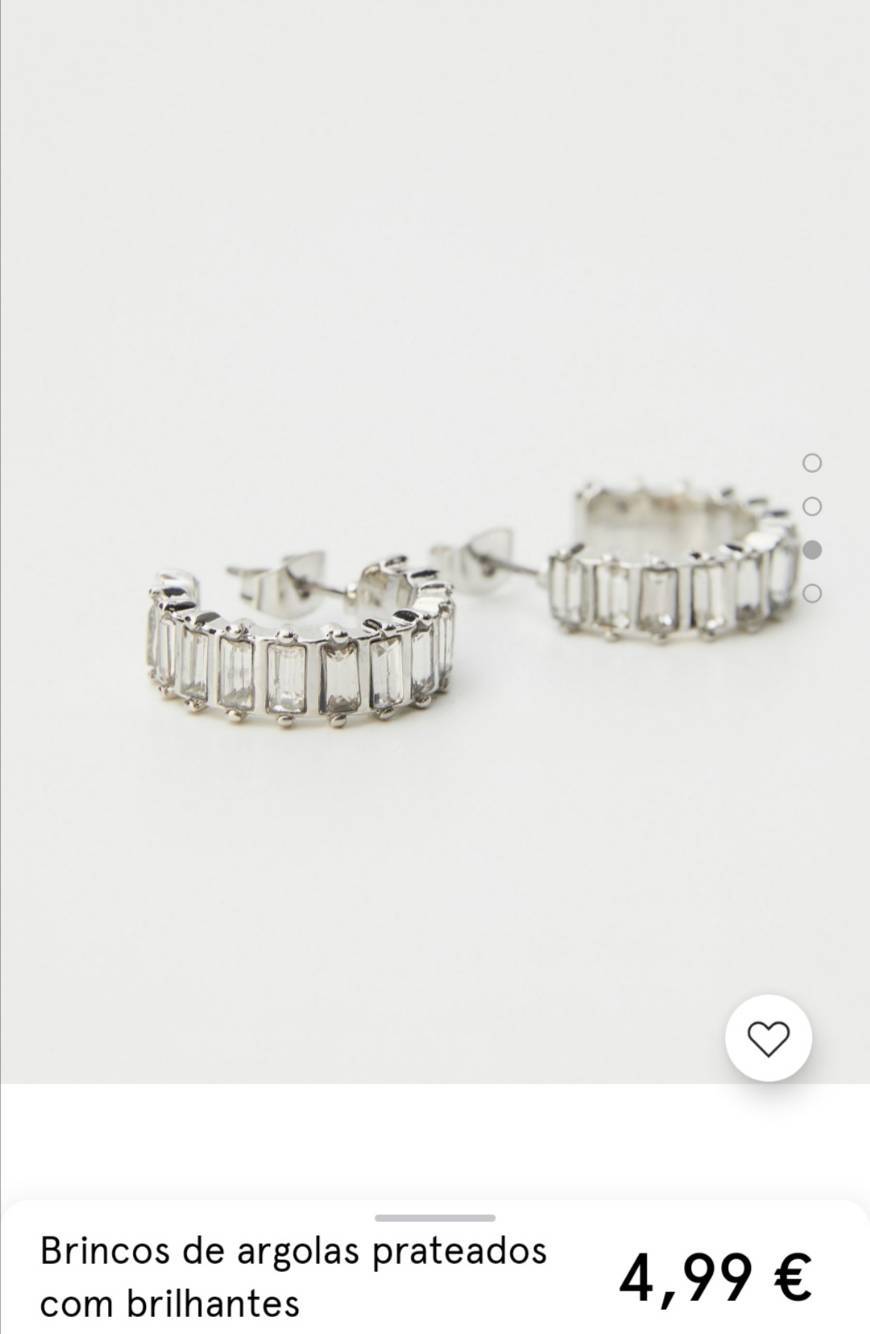Add the earrings to wishlist with heart

tap(768, 1039)
